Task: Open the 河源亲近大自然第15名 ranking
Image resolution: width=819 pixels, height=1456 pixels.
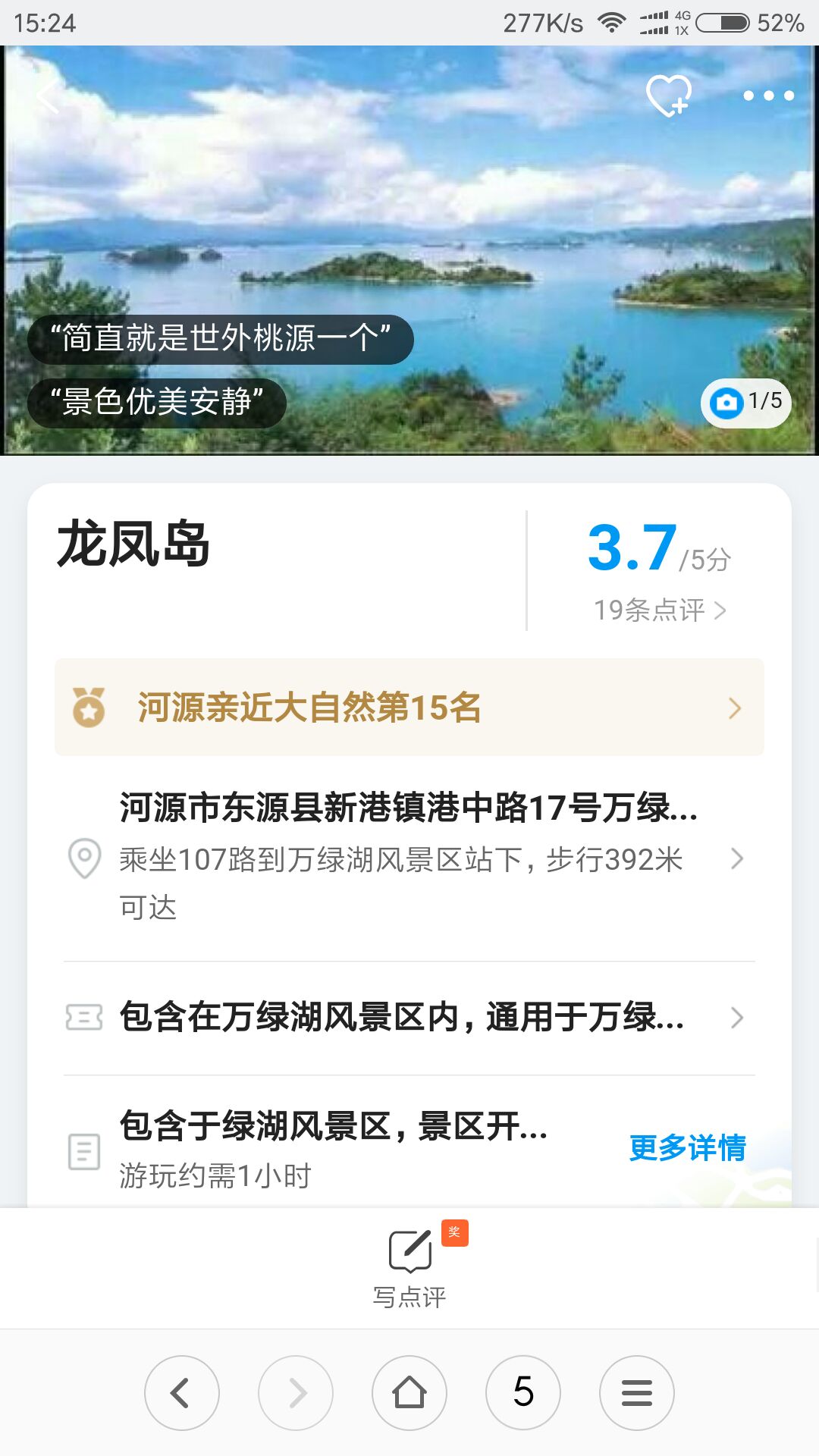Action: click(x=409, y=708)
